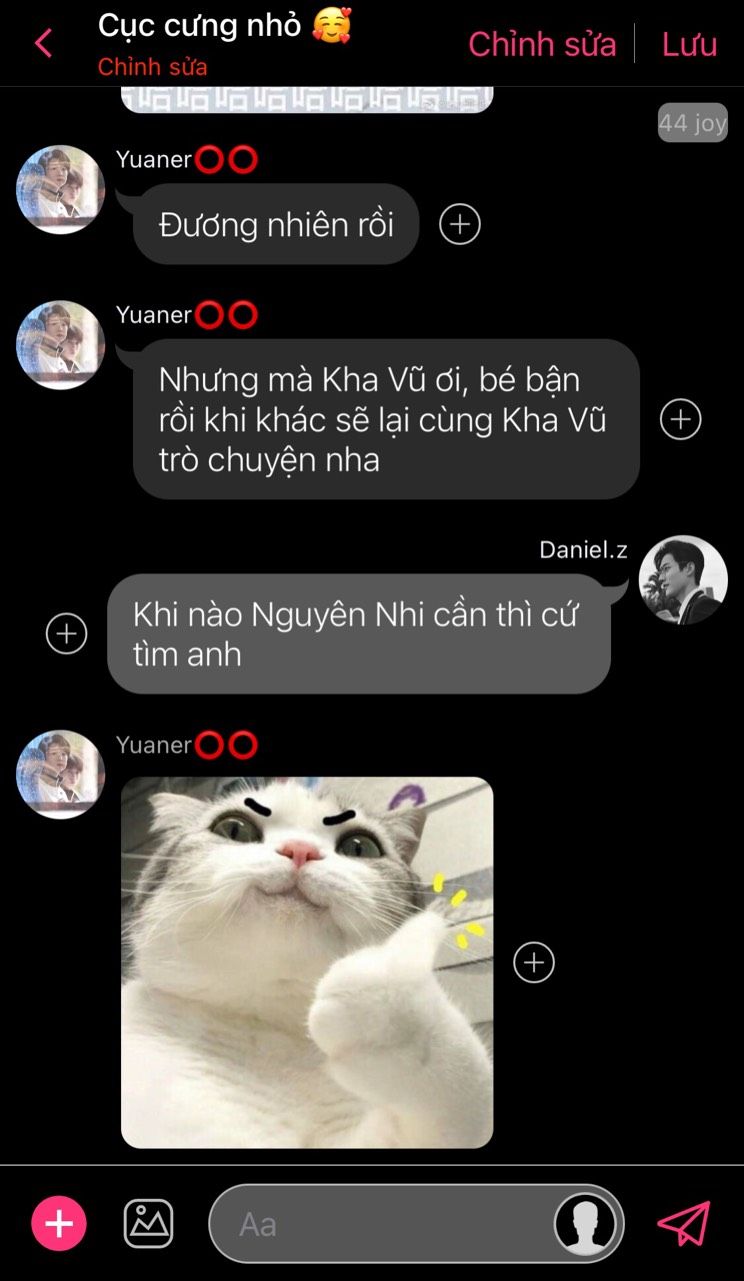Image resolution: width=744 pixels, height=1281 pixels.
Task: Open Daniel.z's profile avatar
Action: pyautogui.click(x=683, y=580)
